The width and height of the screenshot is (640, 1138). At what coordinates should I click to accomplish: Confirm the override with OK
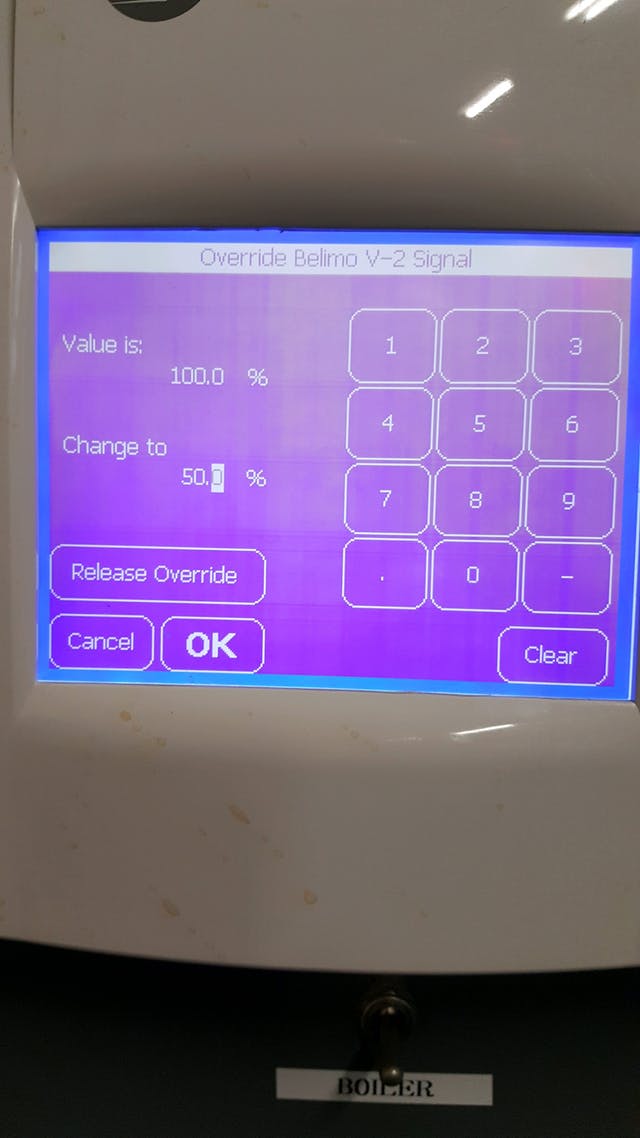coord(212,646)
